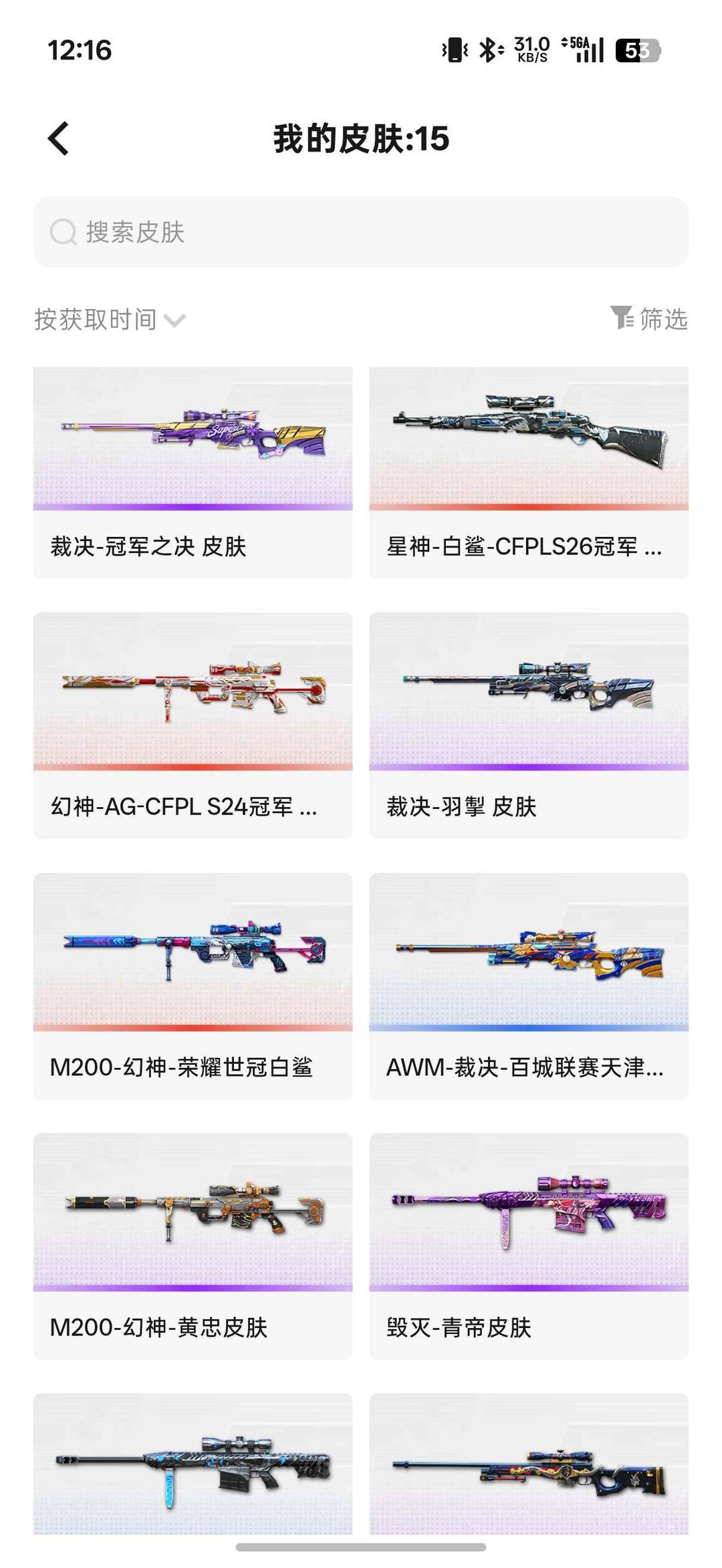Go back using the top-left arrow
Image resolution: width=722 pixels, height=1568 pixels.
tap(59, 138)
